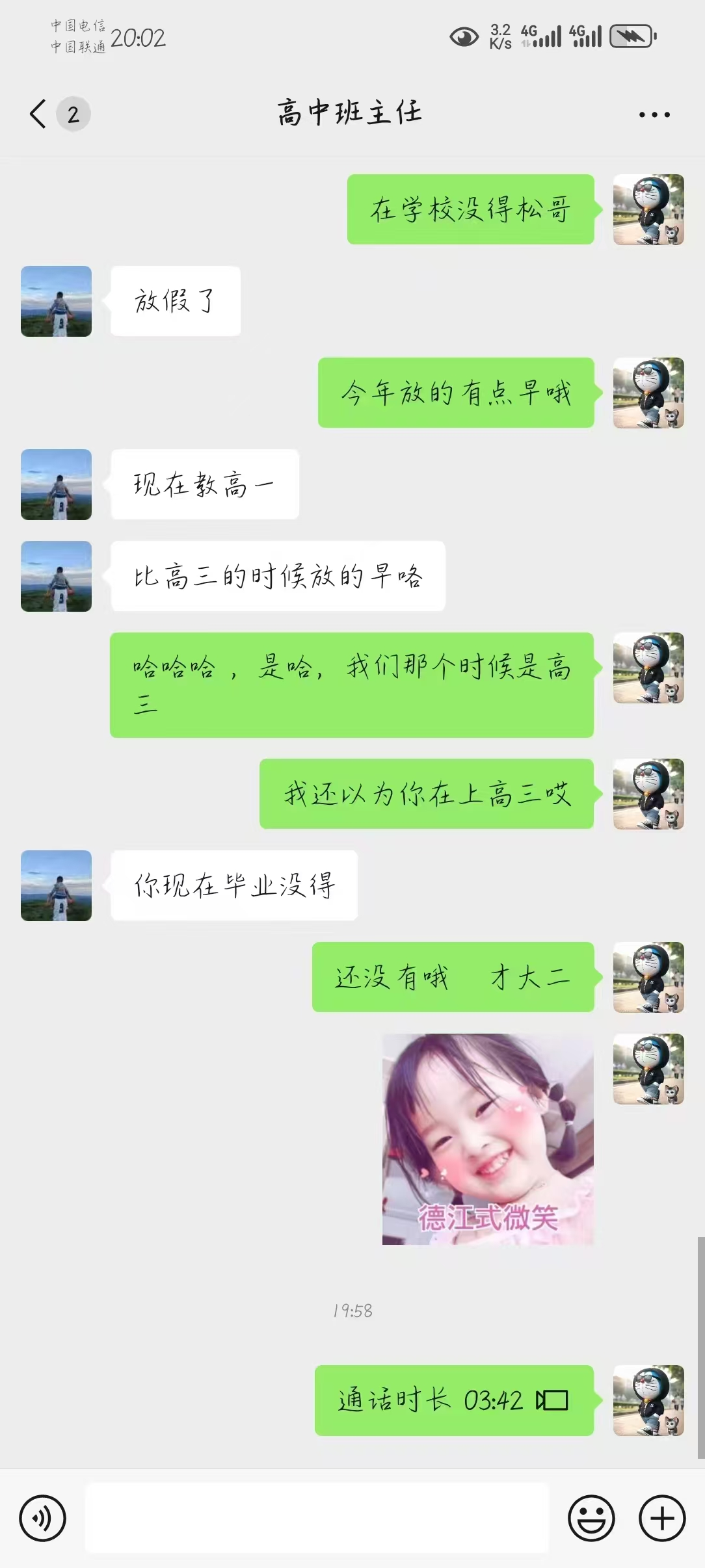Tap the call duration 03:42 message
This screenshot has height=1568, width=705.
(x=454, y=1400)
